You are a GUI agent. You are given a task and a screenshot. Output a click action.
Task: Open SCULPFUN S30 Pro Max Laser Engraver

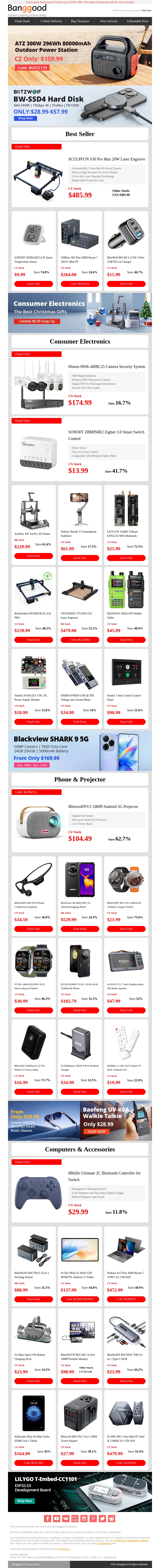click(x=106, y=159)
